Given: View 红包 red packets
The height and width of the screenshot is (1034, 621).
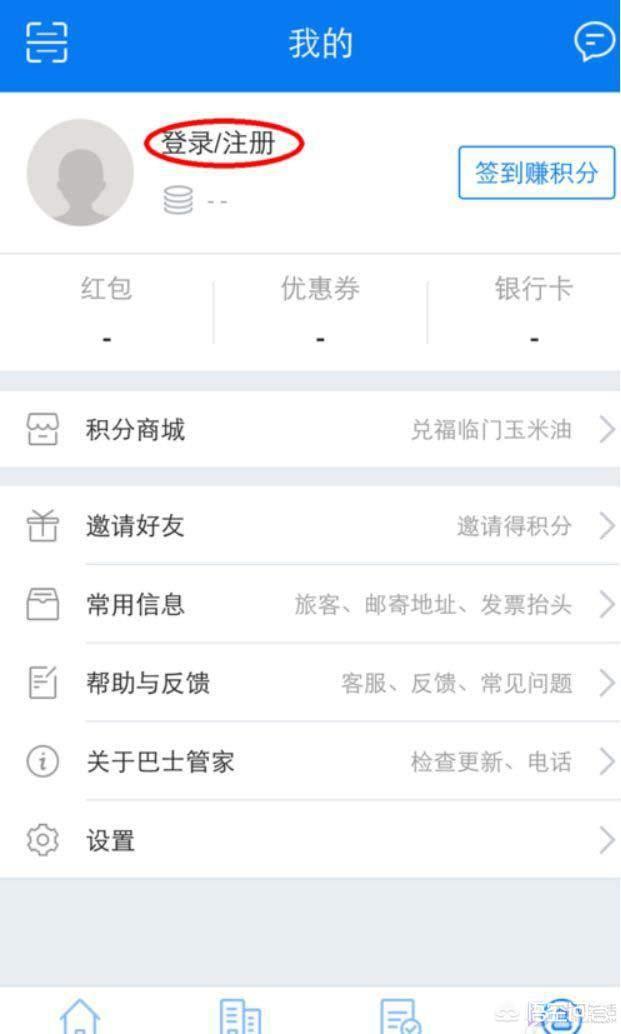Looking at the screenshot, I should 106,312.
